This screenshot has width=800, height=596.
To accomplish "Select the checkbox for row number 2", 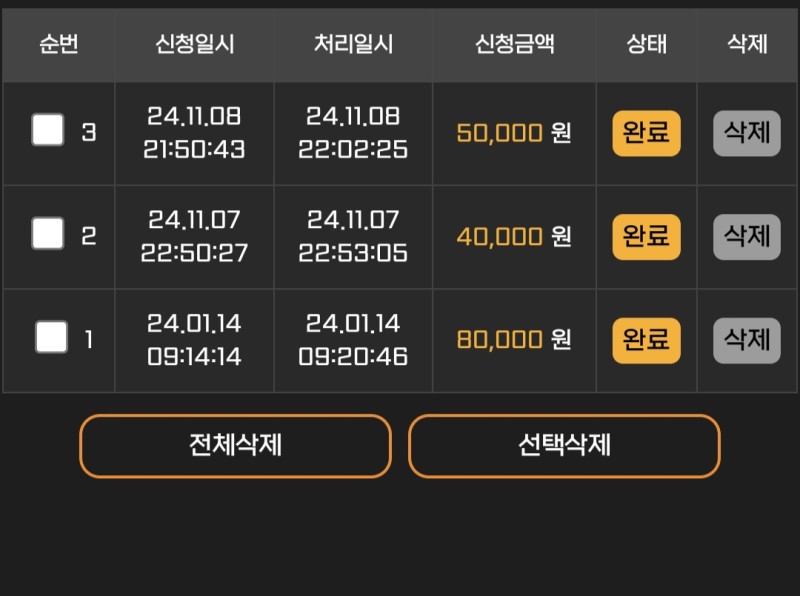I will 47,234.
